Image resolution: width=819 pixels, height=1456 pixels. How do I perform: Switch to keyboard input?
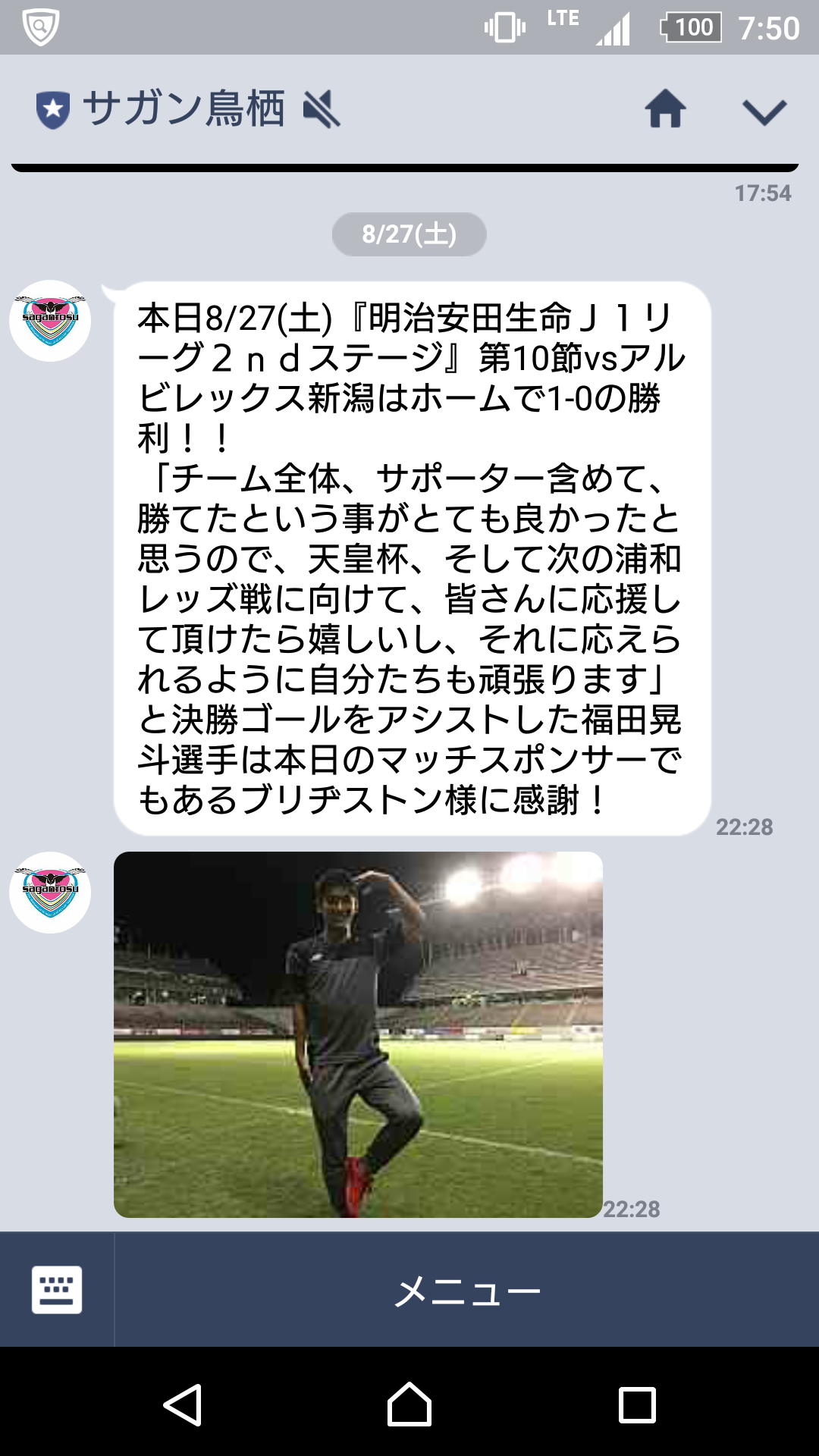[x=57, y=1289]
